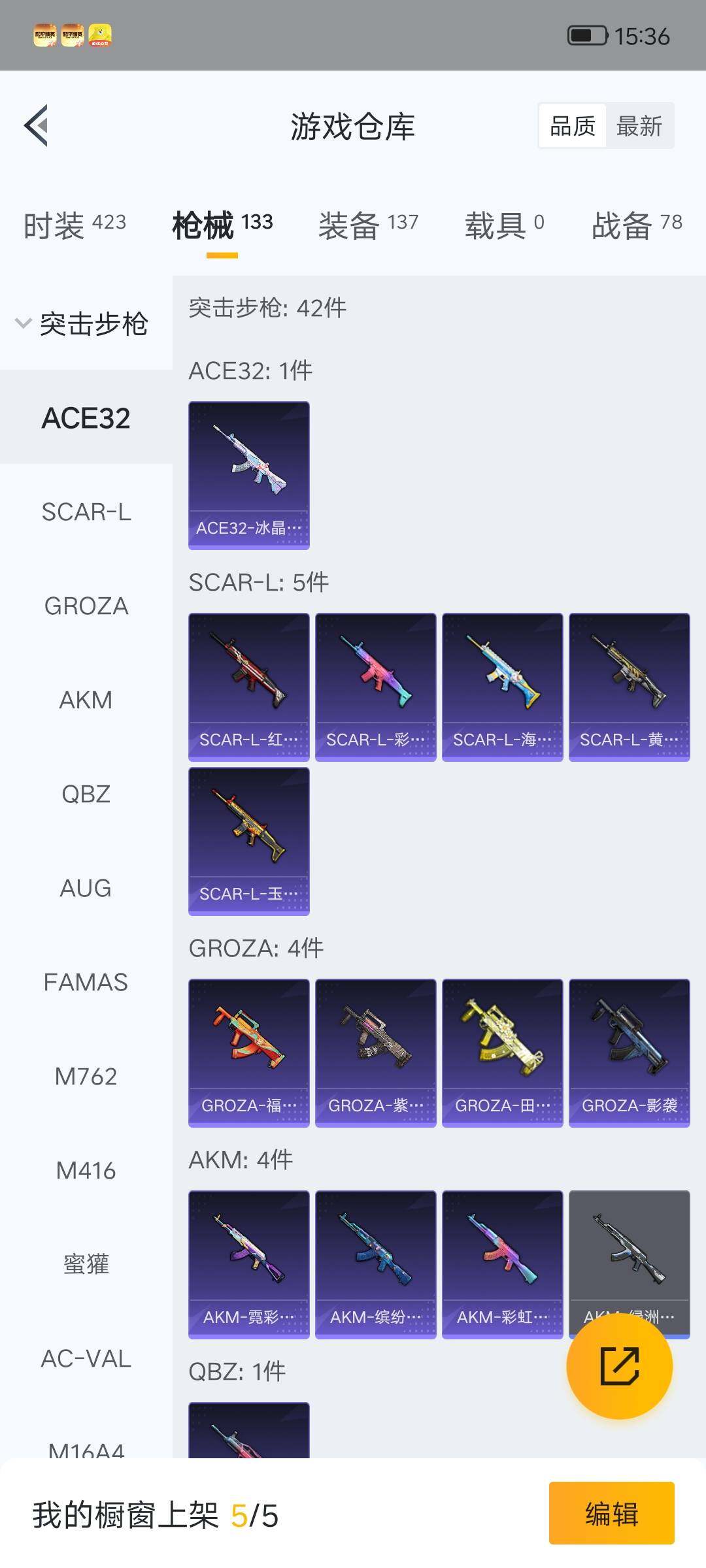Switch to the 载具 tab

tap(504, 225)
